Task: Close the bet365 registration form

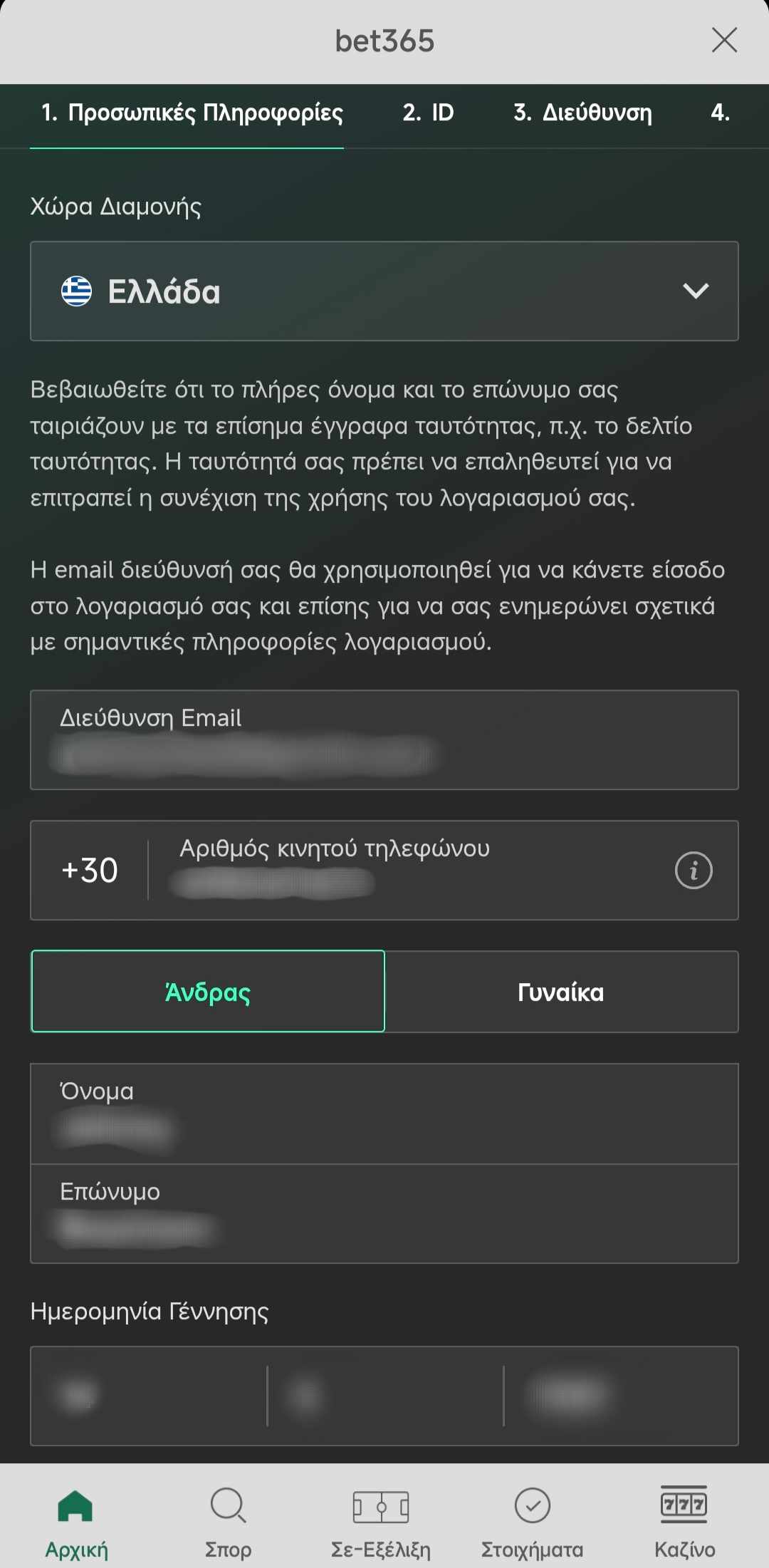Action: pyautogui.click(x=724, y=40)
